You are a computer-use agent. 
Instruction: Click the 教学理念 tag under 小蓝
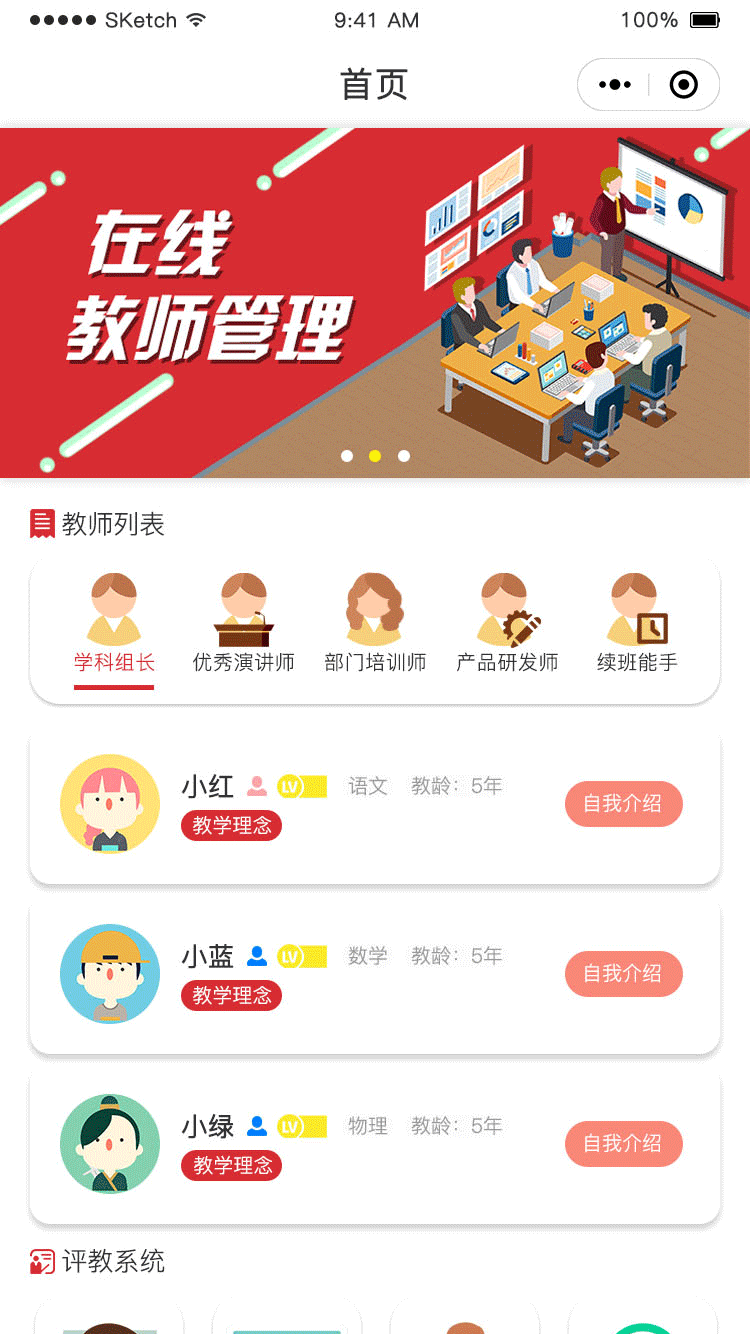coord(231,996)
